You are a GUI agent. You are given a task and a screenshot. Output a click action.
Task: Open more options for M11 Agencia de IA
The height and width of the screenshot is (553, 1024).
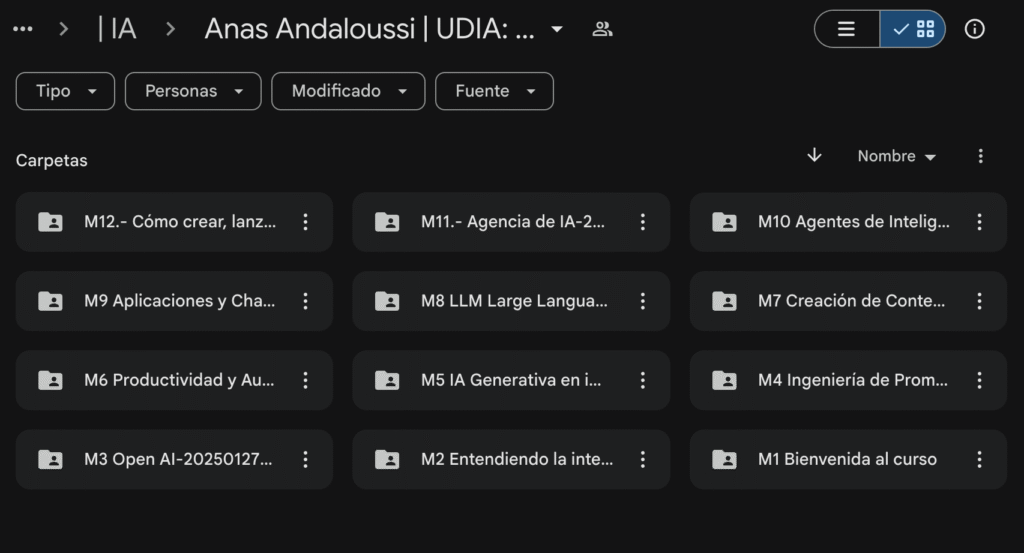tap(643, 222)
